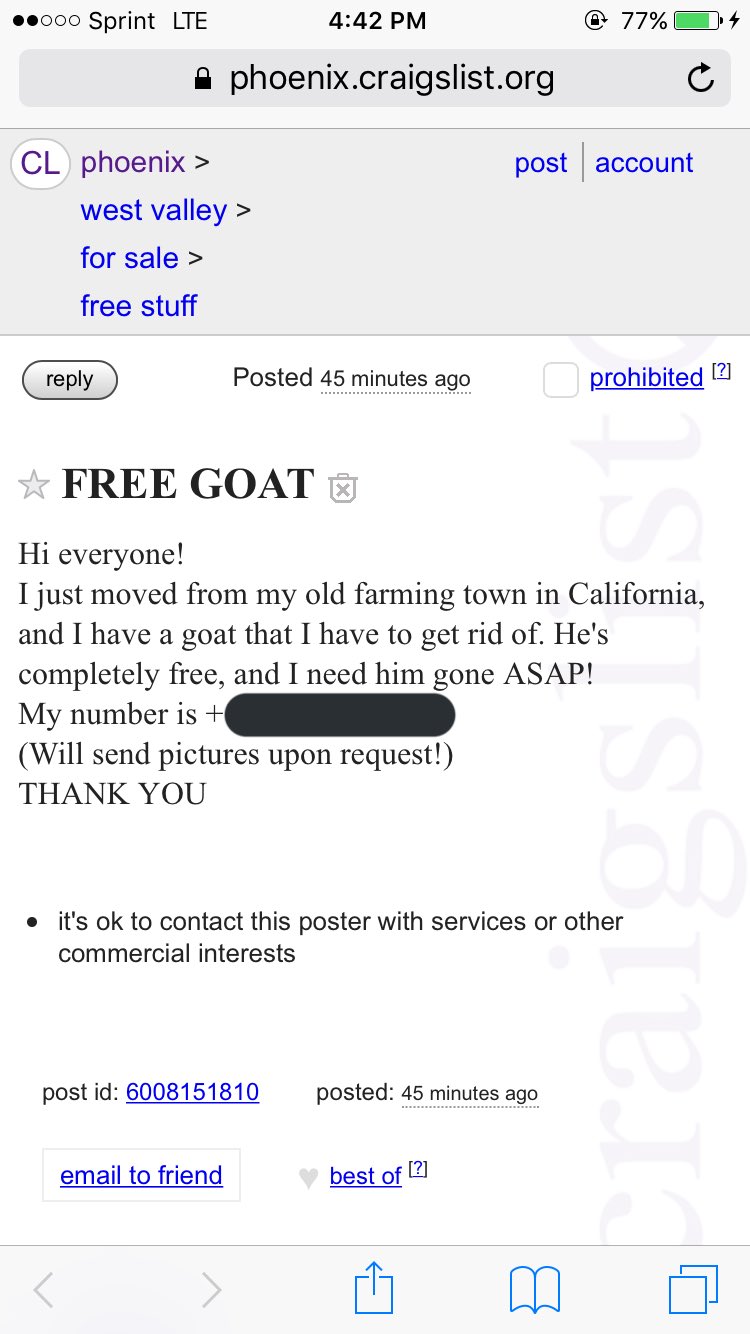Favorite the FREE GOAT posting star
This screenshot has width=750, height=1334.
(34, 486)
